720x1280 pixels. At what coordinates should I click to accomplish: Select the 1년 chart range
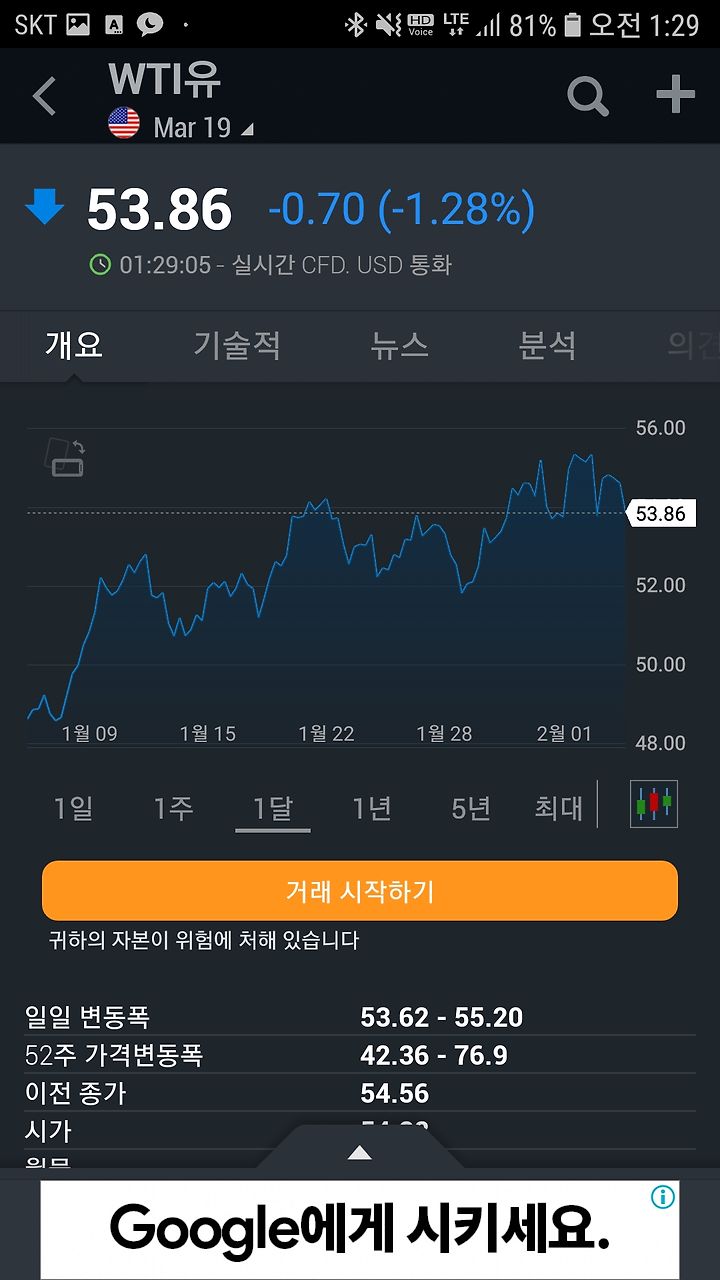(x=372, y=808)
